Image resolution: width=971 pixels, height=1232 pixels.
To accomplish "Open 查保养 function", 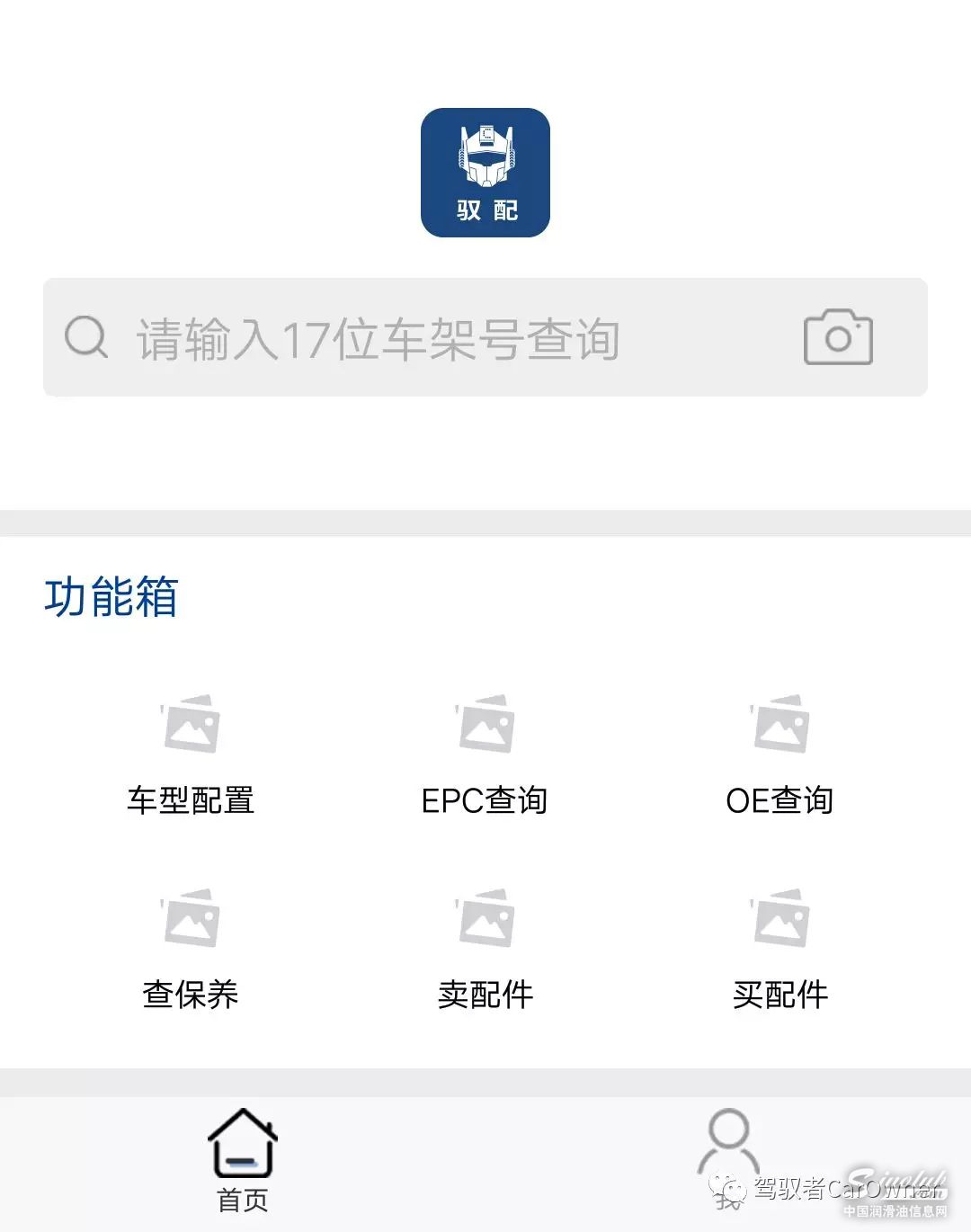I will coord(191,950).
